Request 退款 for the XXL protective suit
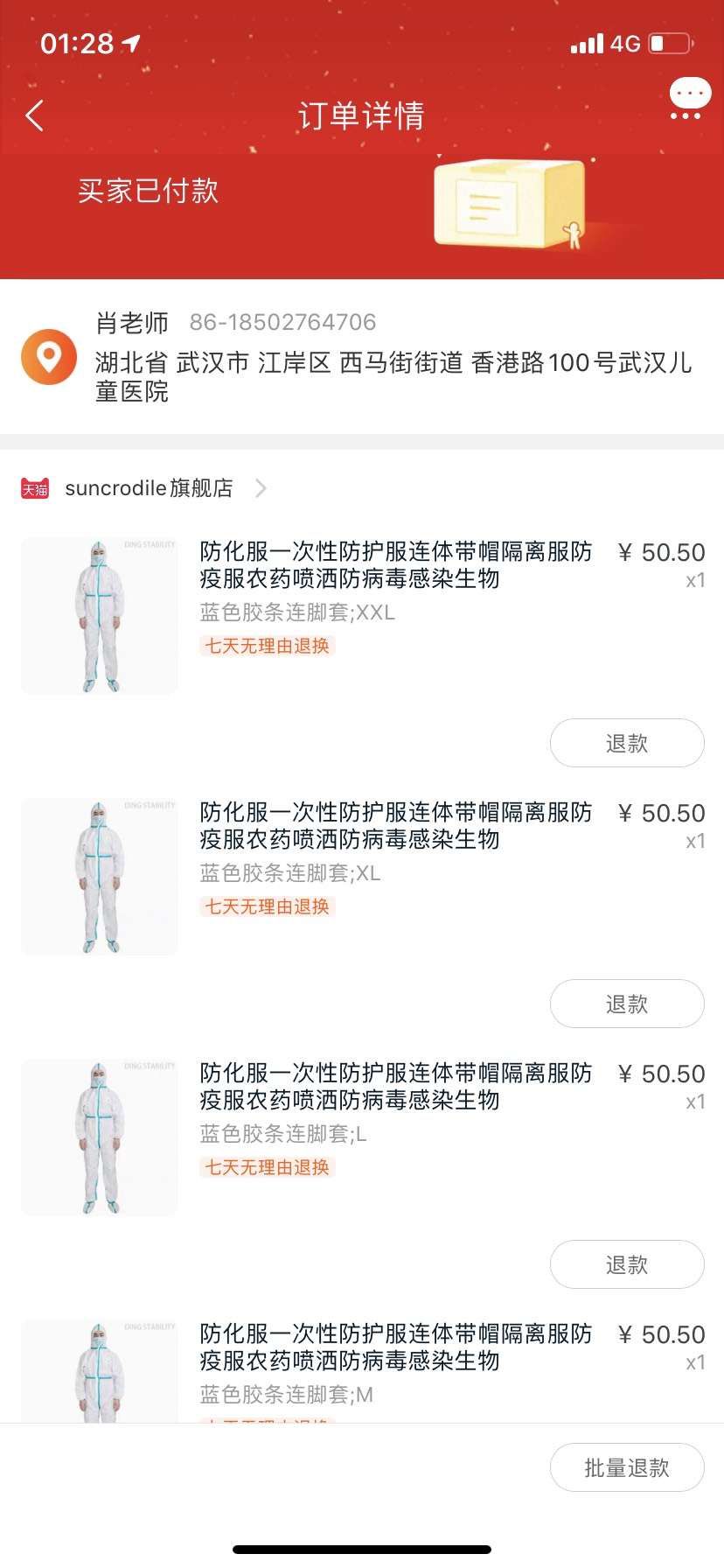 [x=626, y=743]
